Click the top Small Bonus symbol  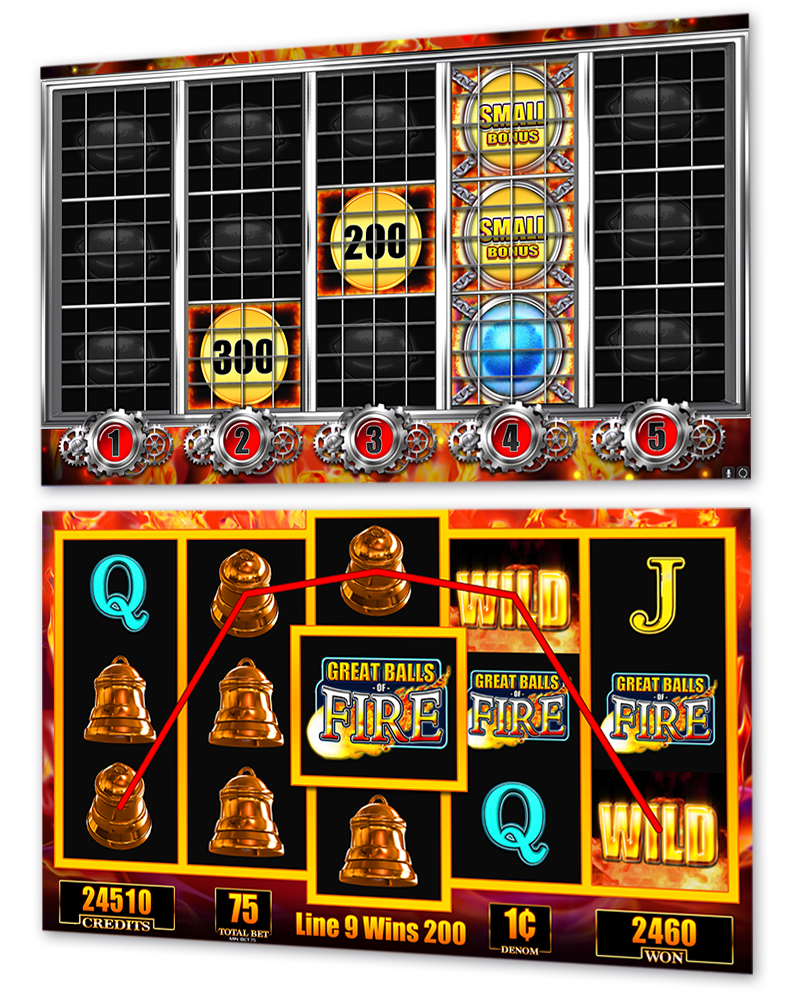pyautogui.click(x=512, y=124)
